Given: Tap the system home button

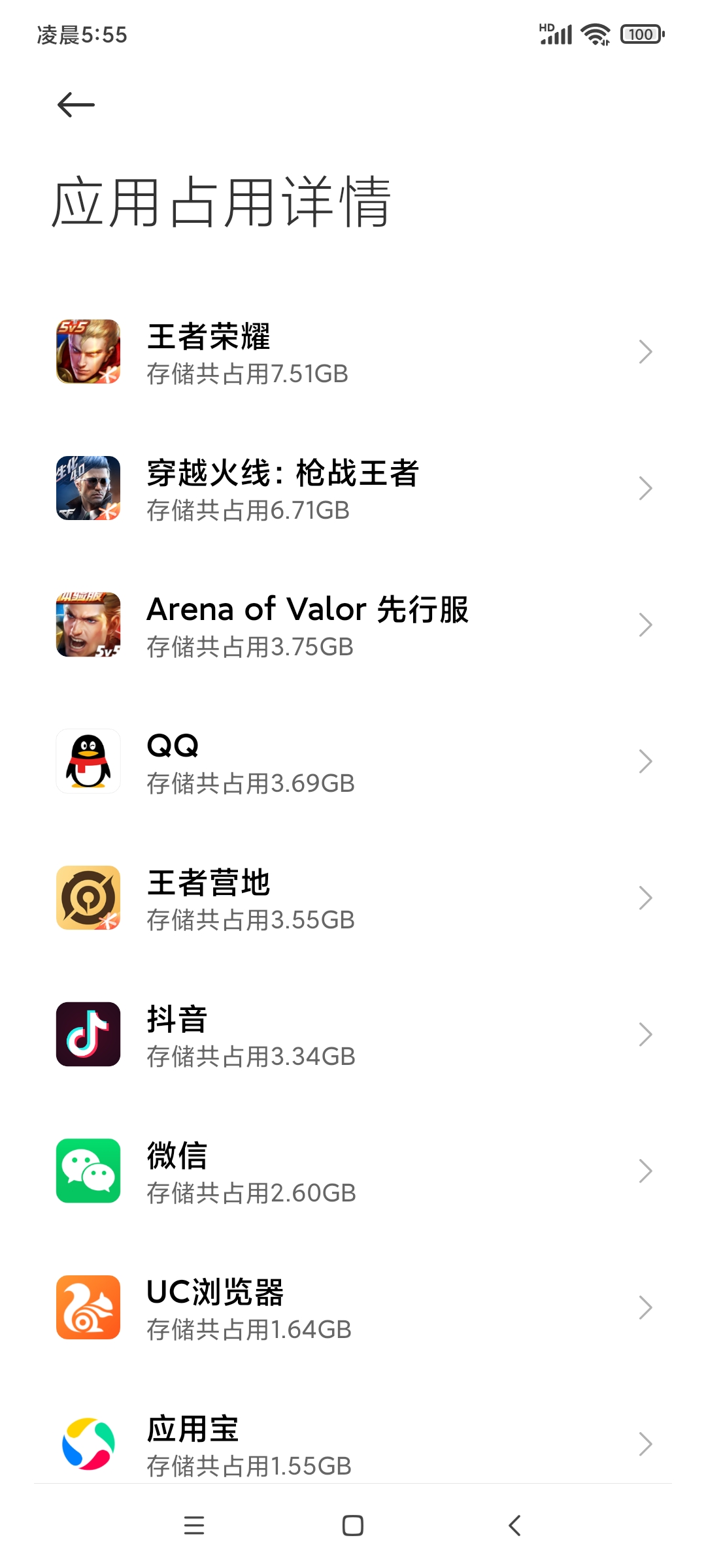Looking at the screenshot, I should tap(353, 1526).
